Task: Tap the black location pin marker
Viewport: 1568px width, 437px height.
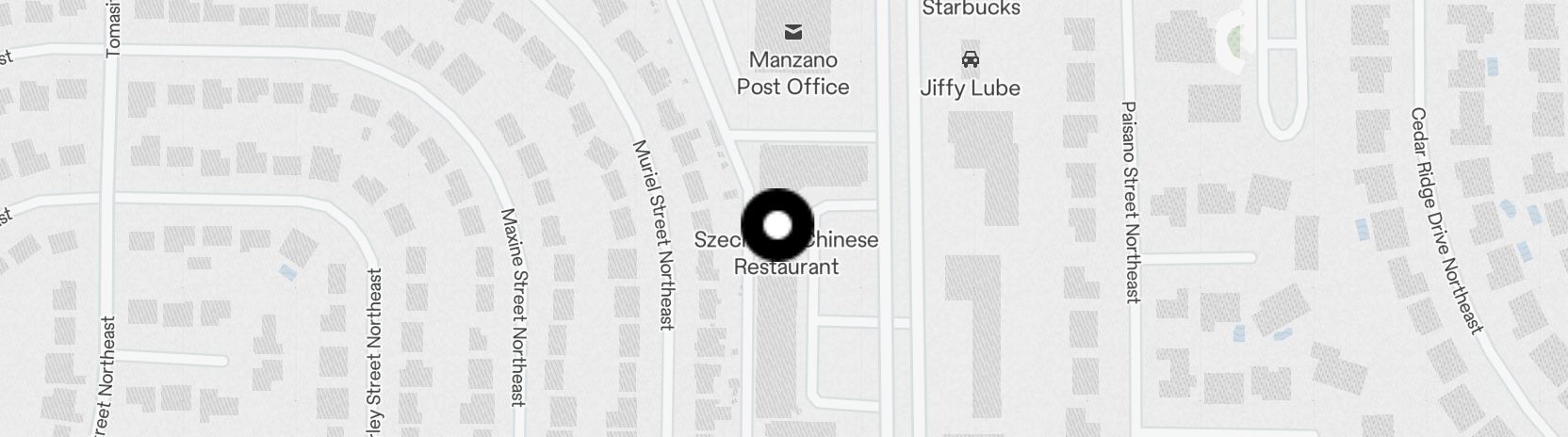Action: click(x=777, y=225)
